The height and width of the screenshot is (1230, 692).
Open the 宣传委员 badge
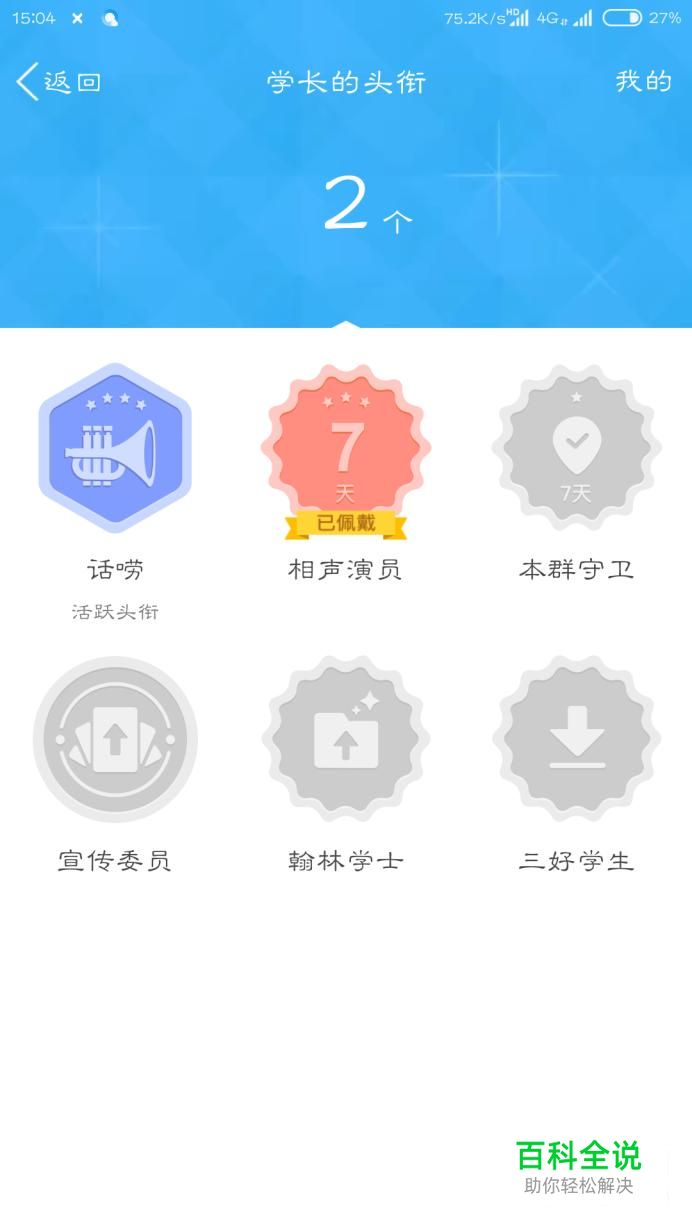(x=115, y=740)
